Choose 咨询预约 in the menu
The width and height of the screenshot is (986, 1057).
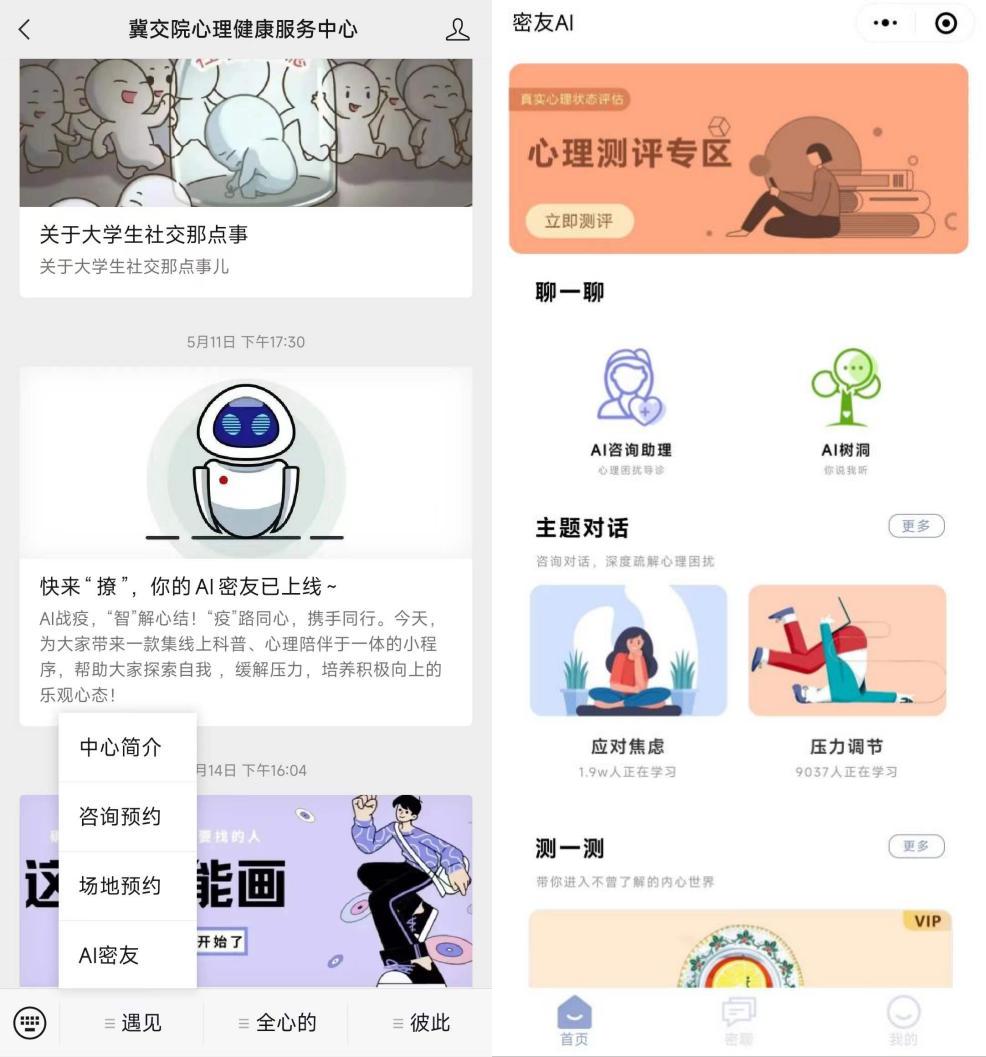click(121, 817)
